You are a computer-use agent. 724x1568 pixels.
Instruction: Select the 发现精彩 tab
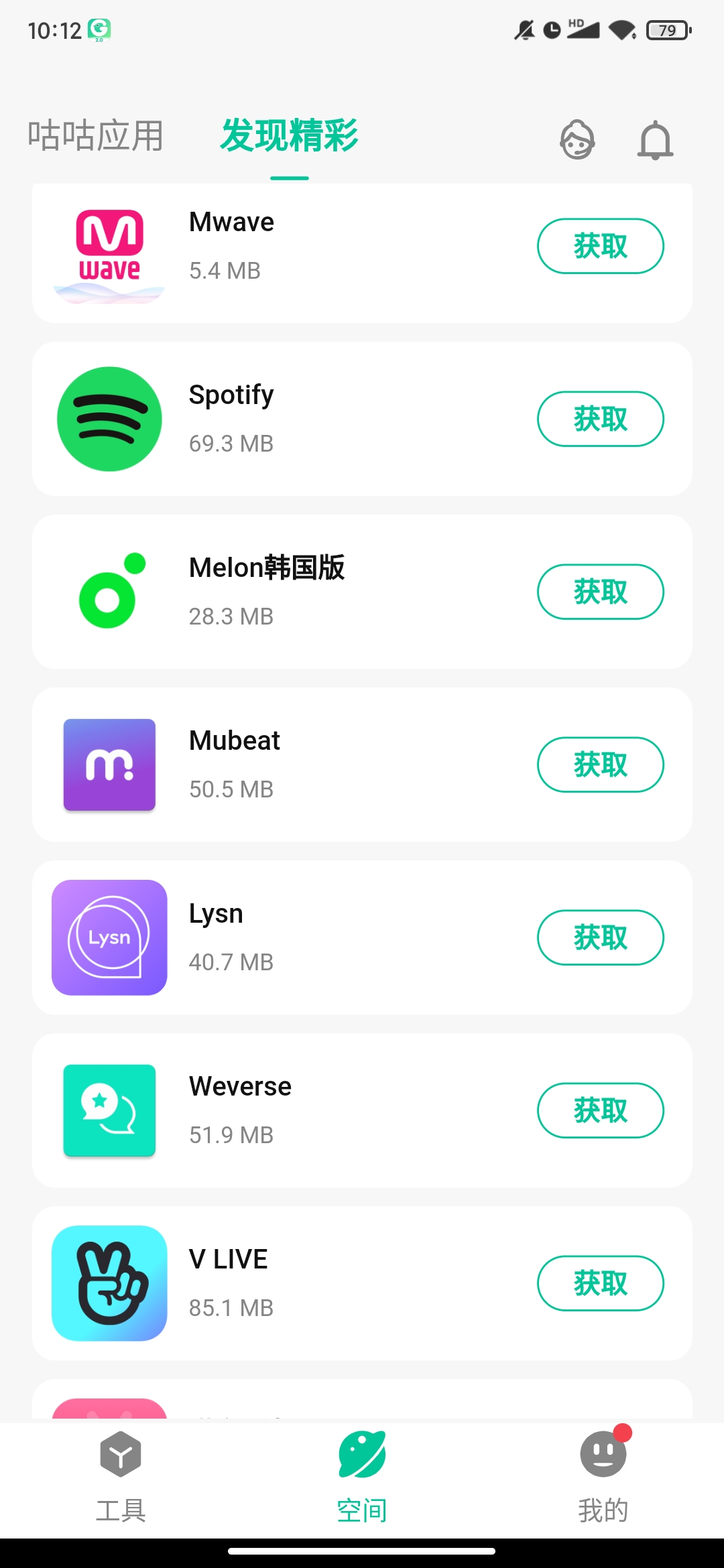[x=288, y=136]
